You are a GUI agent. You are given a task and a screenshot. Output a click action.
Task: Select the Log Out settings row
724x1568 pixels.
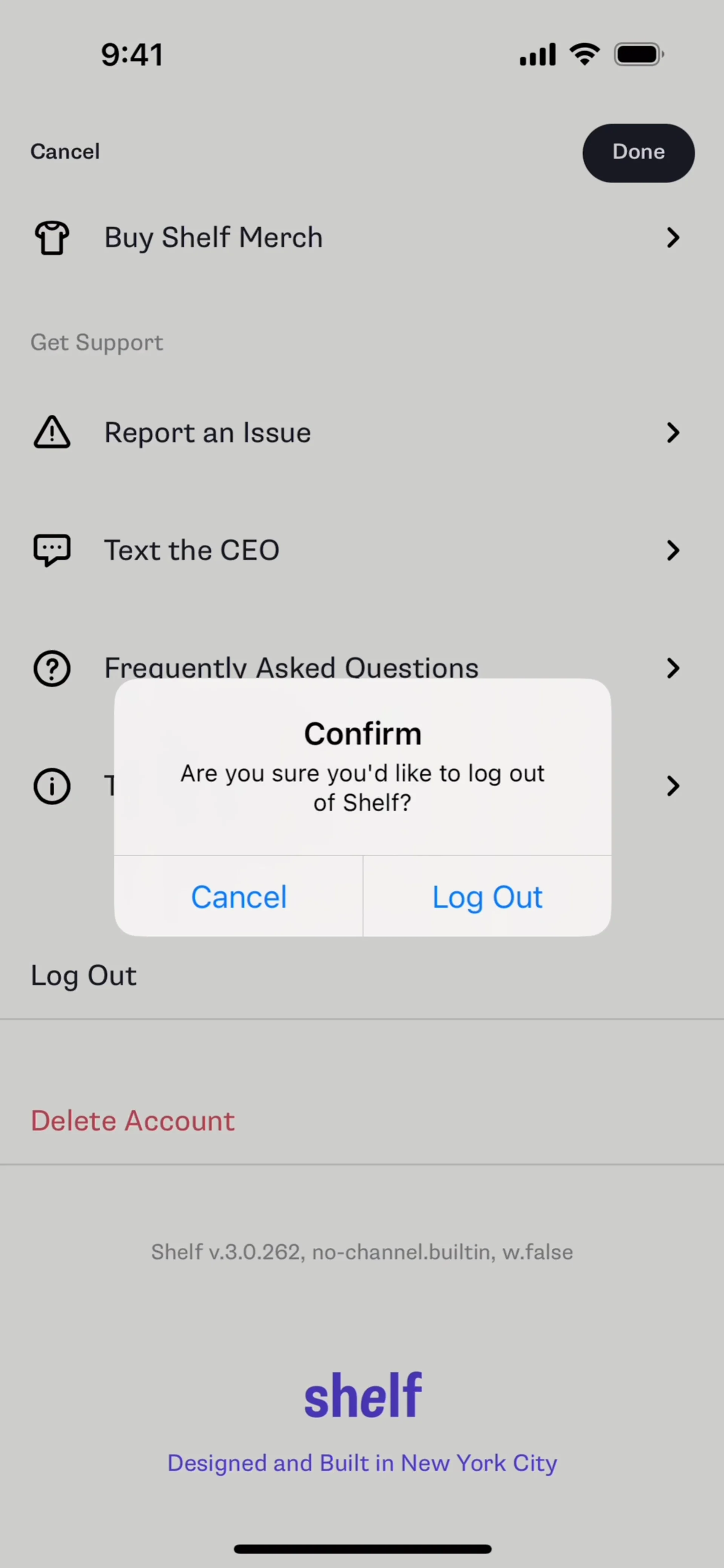coord(84,975)
